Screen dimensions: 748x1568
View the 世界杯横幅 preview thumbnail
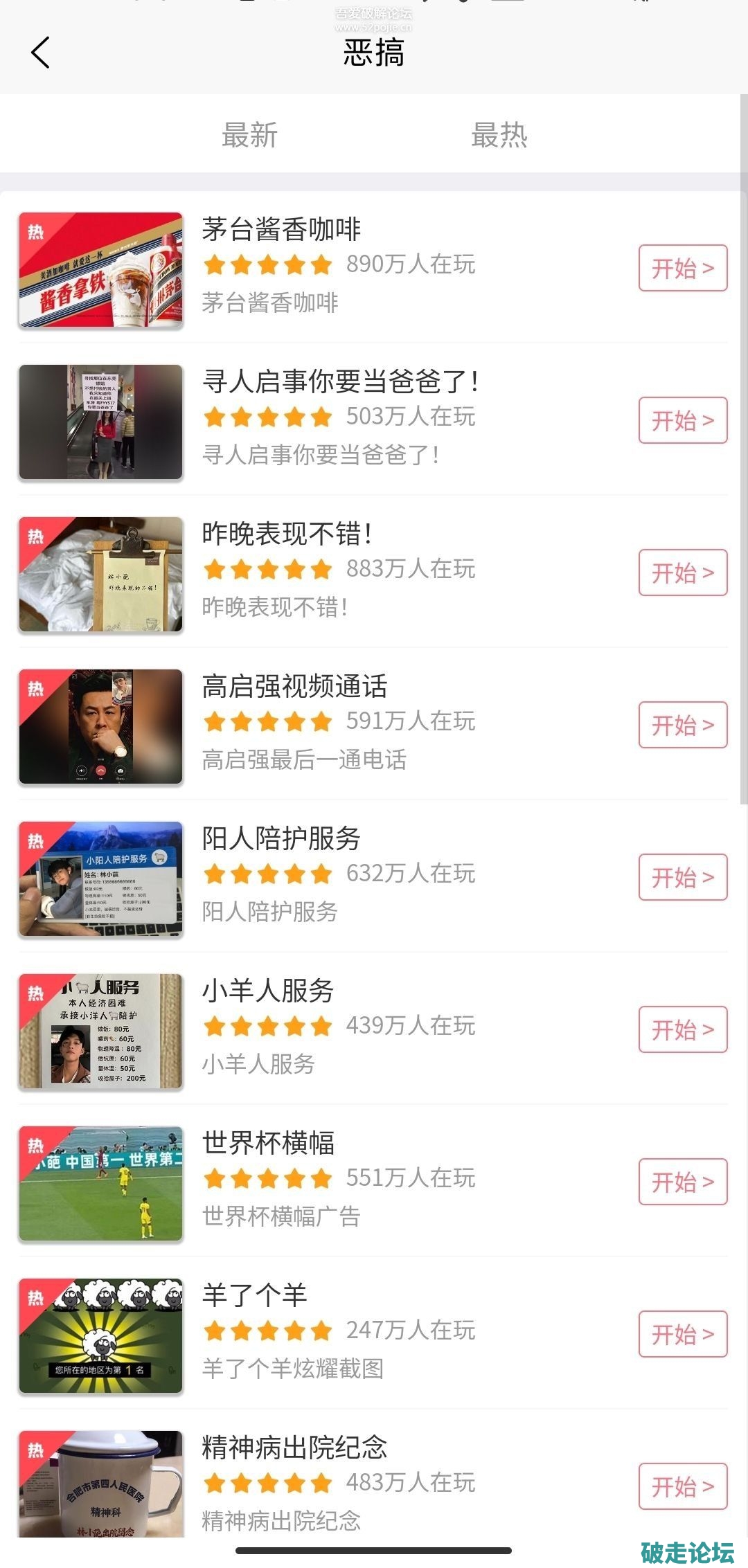(x=101, y=1183)
